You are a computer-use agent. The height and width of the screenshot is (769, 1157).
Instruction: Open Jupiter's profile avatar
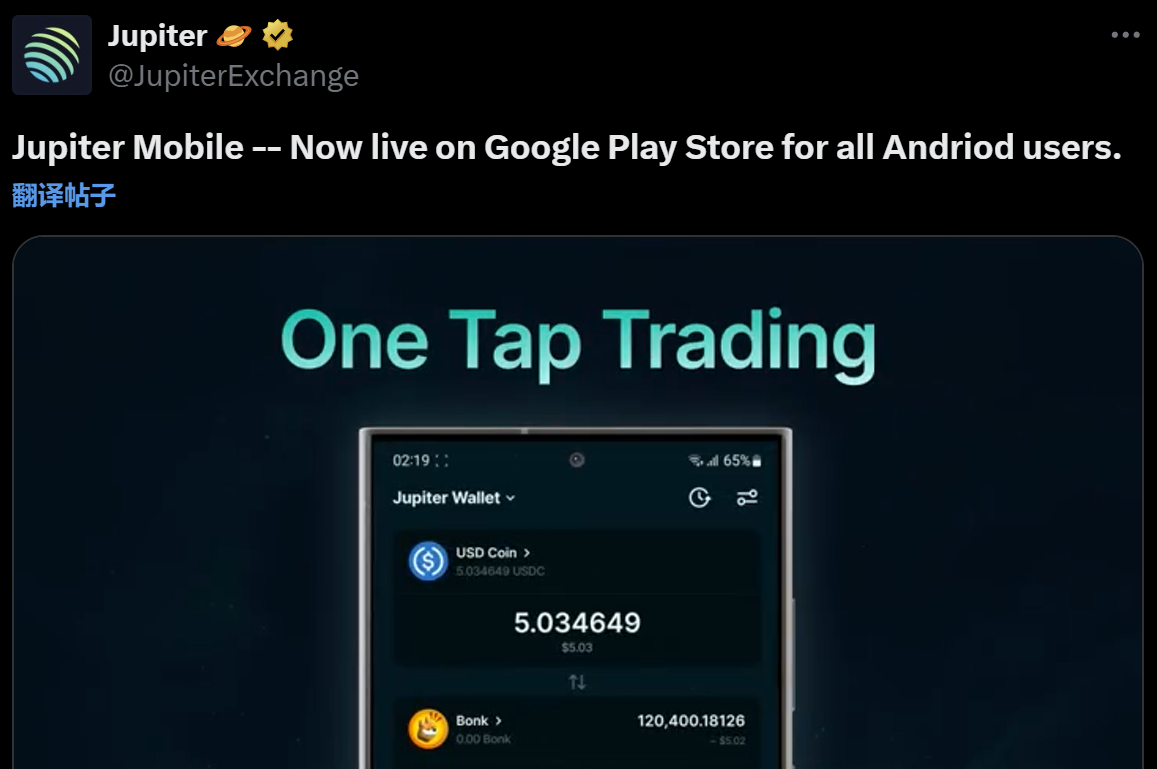(x=52, y=55)
